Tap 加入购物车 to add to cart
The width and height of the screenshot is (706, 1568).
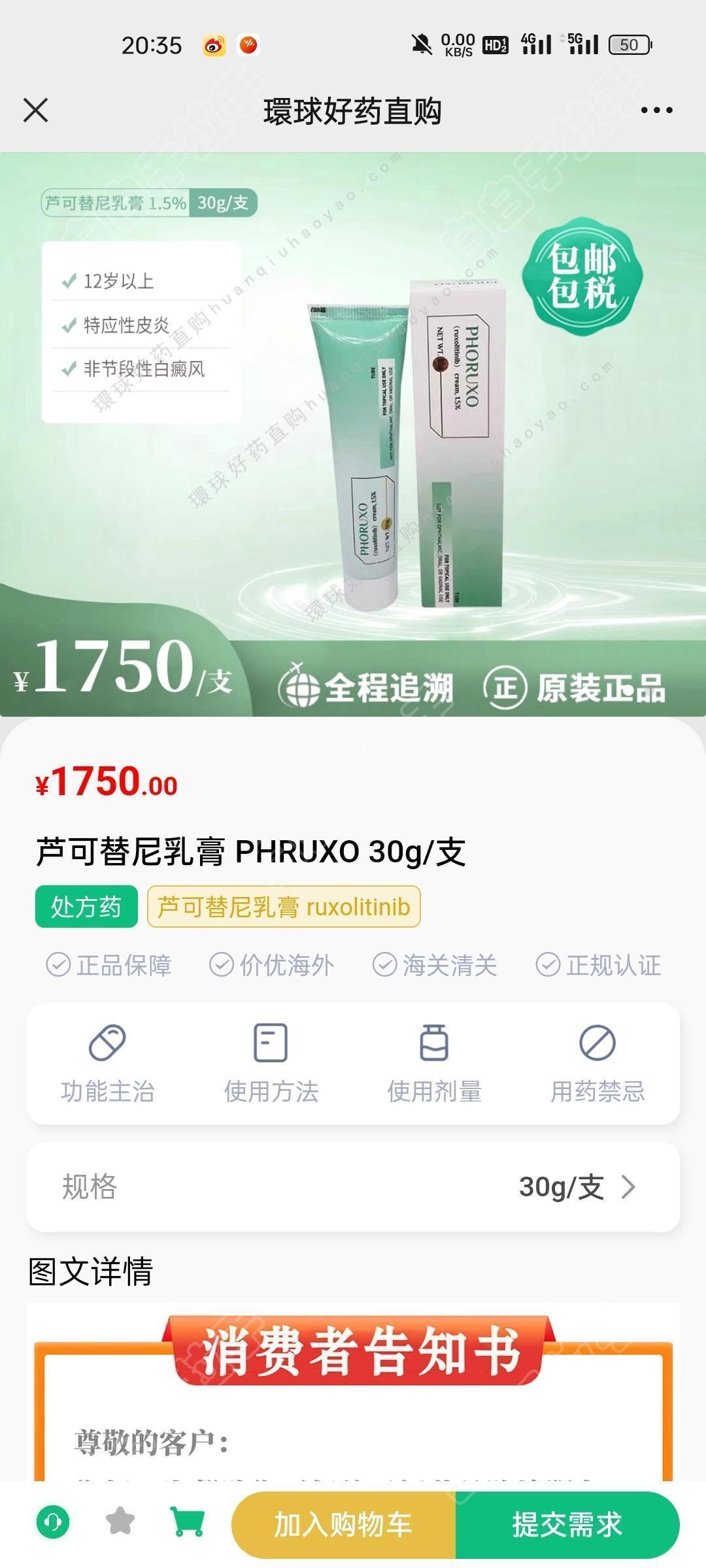343,1525
